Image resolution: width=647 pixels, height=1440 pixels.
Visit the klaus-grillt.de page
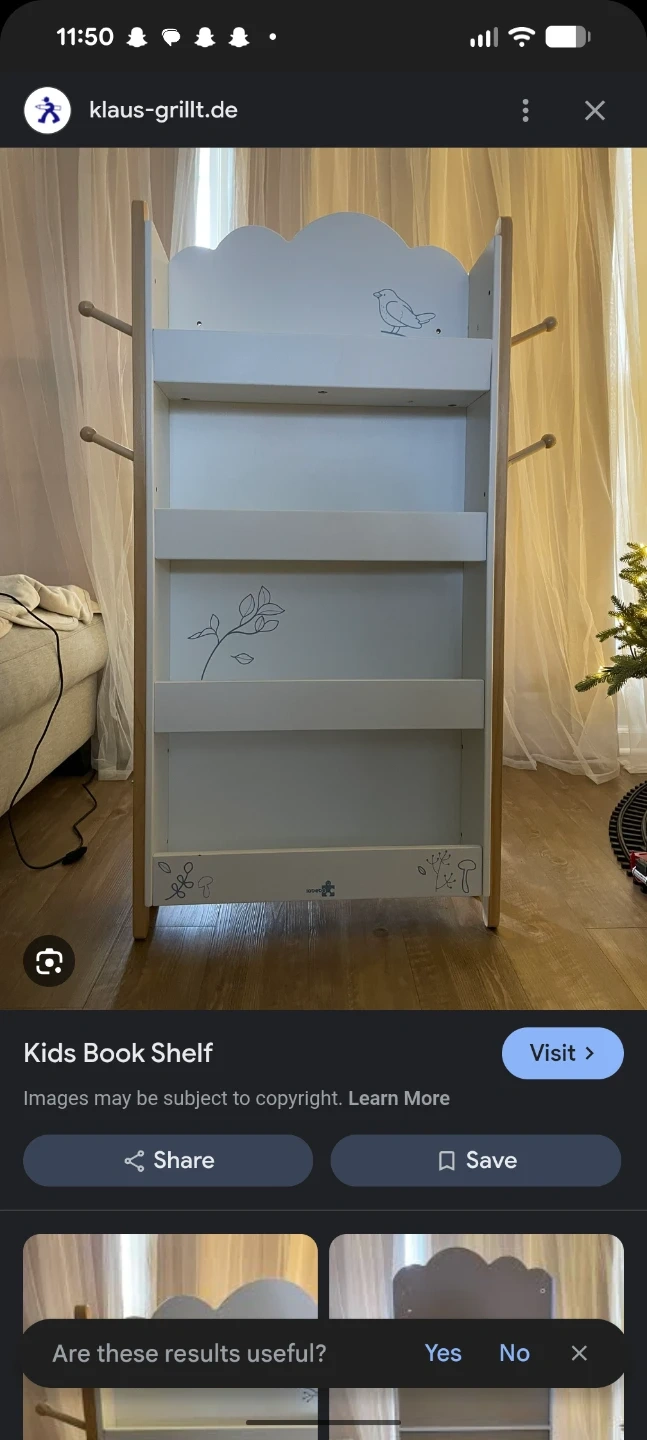[x=562, y=1053]
